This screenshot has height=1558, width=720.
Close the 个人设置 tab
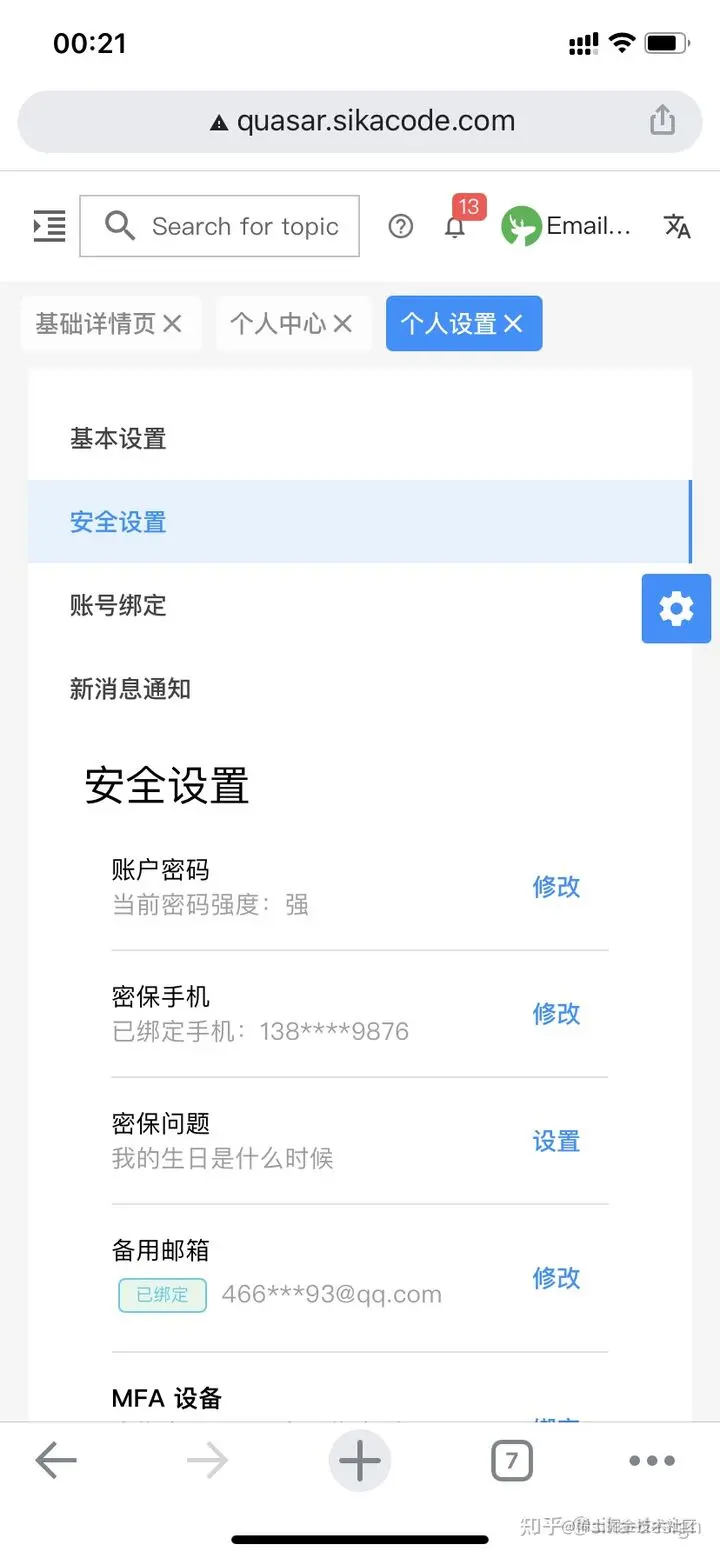pyautogui.click(x=513, y=324)
